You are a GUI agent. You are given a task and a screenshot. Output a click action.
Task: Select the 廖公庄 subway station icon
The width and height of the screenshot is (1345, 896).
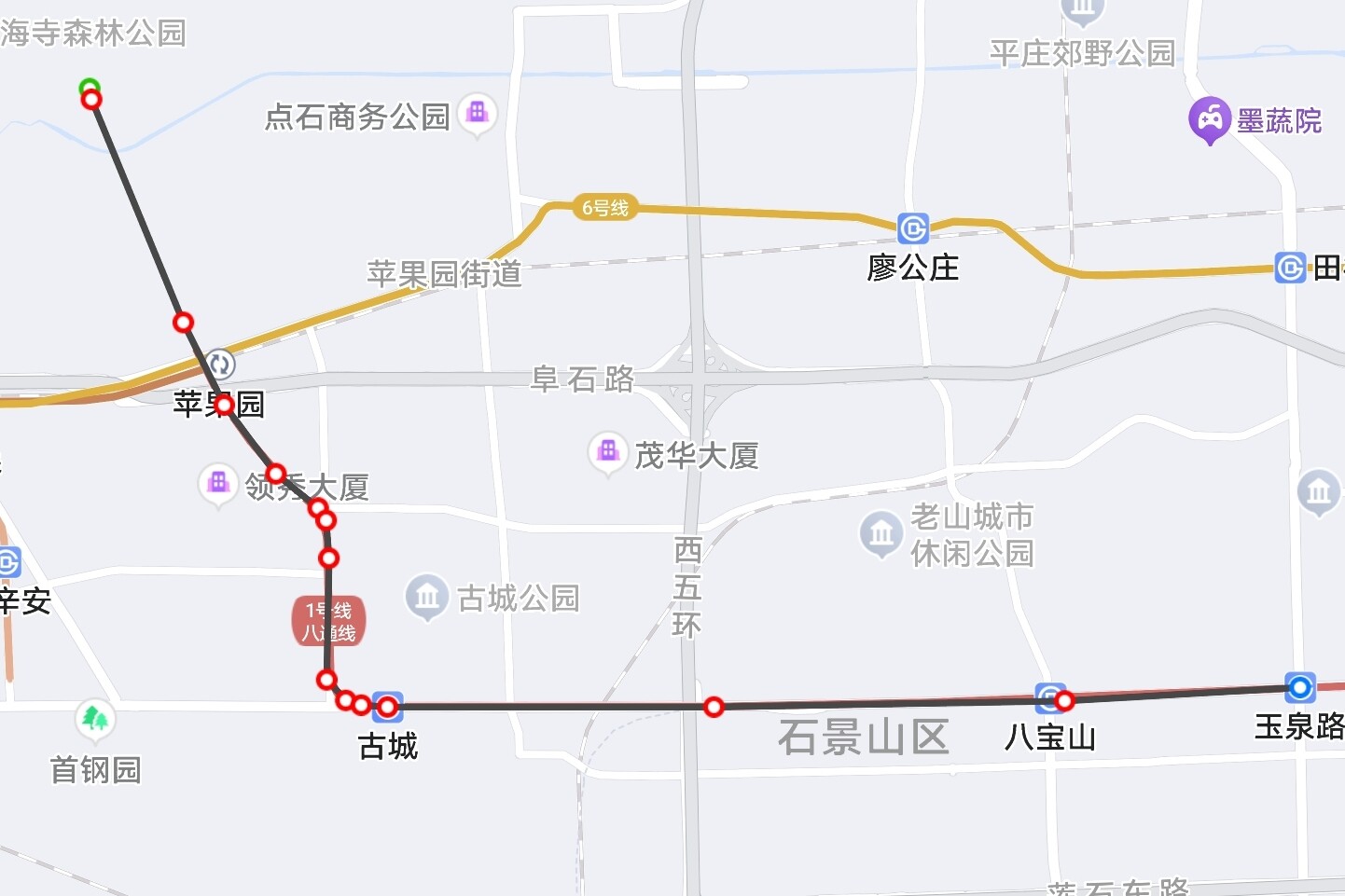[x=913, y=228]
